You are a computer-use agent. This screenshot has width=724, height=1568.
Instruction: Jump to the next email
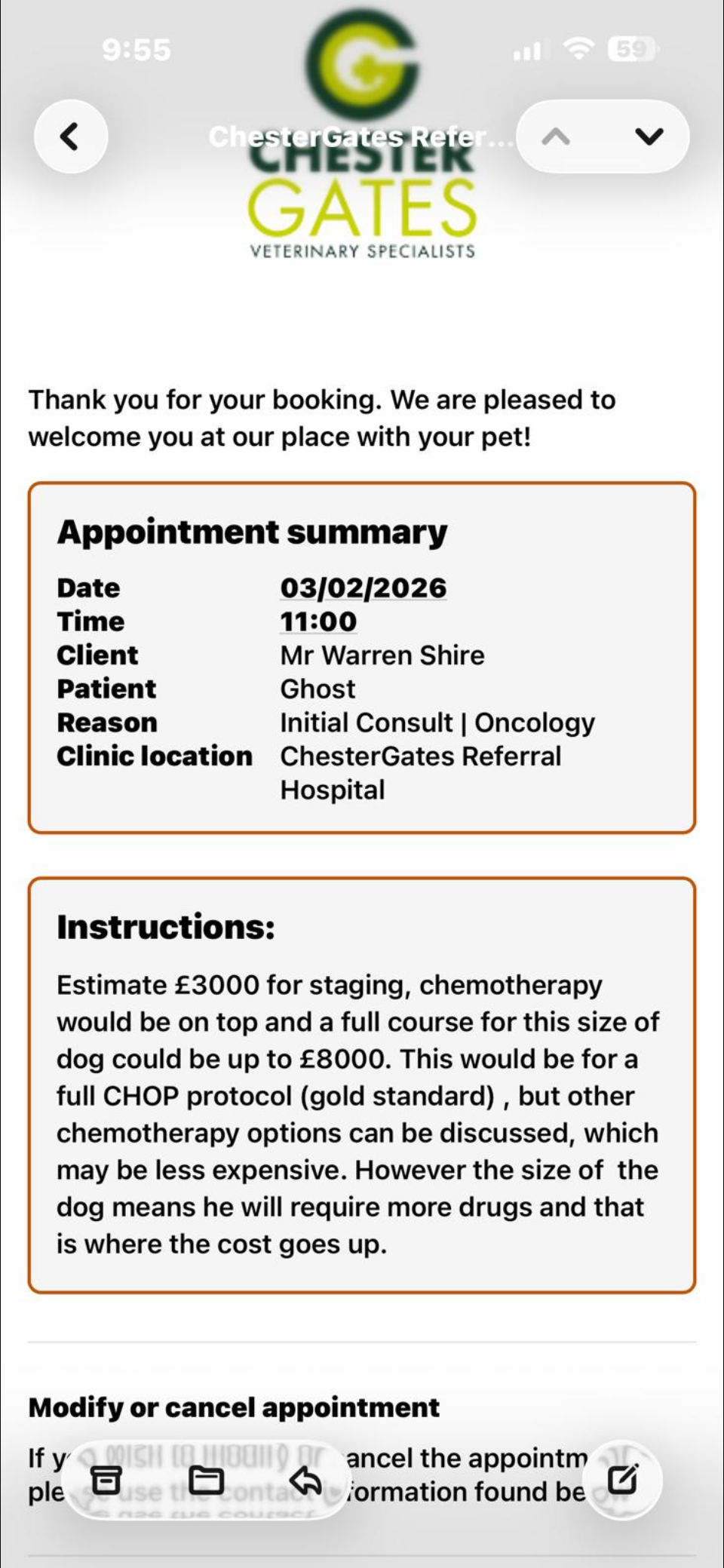(x=649, y=137)
